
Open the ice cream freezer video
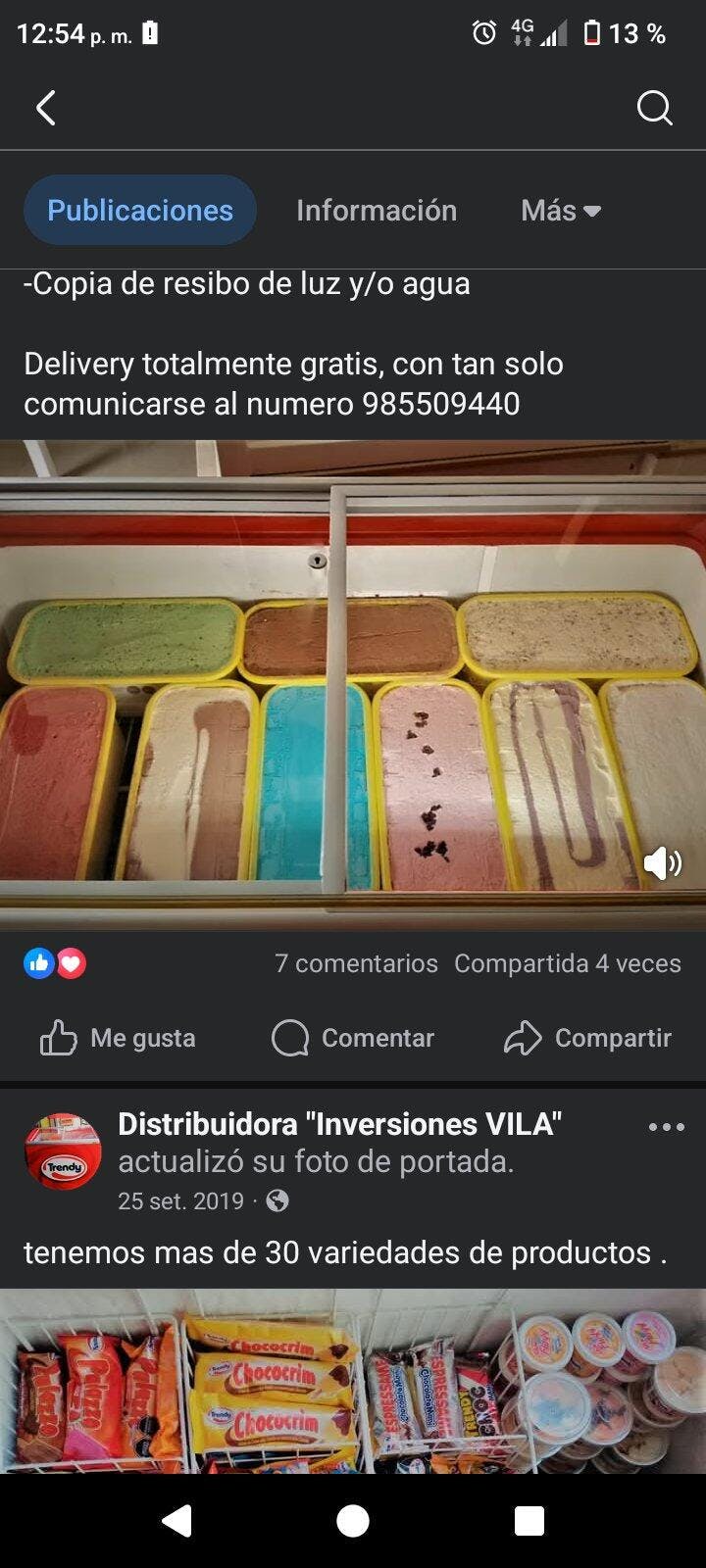click(353, 686)
